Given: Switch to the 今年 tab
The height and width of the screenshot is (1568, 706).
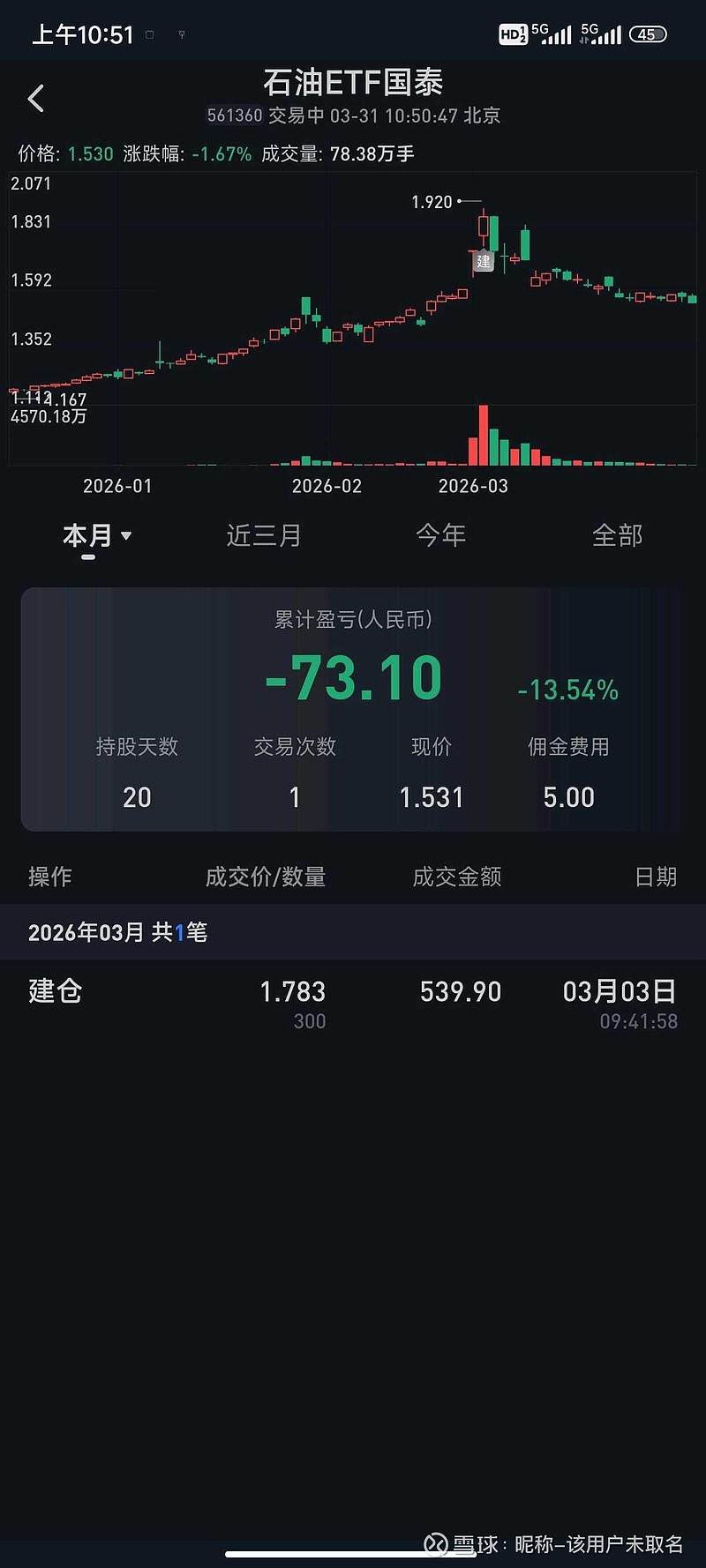Looking at the screenshot, I should click(x=440, y=535).
